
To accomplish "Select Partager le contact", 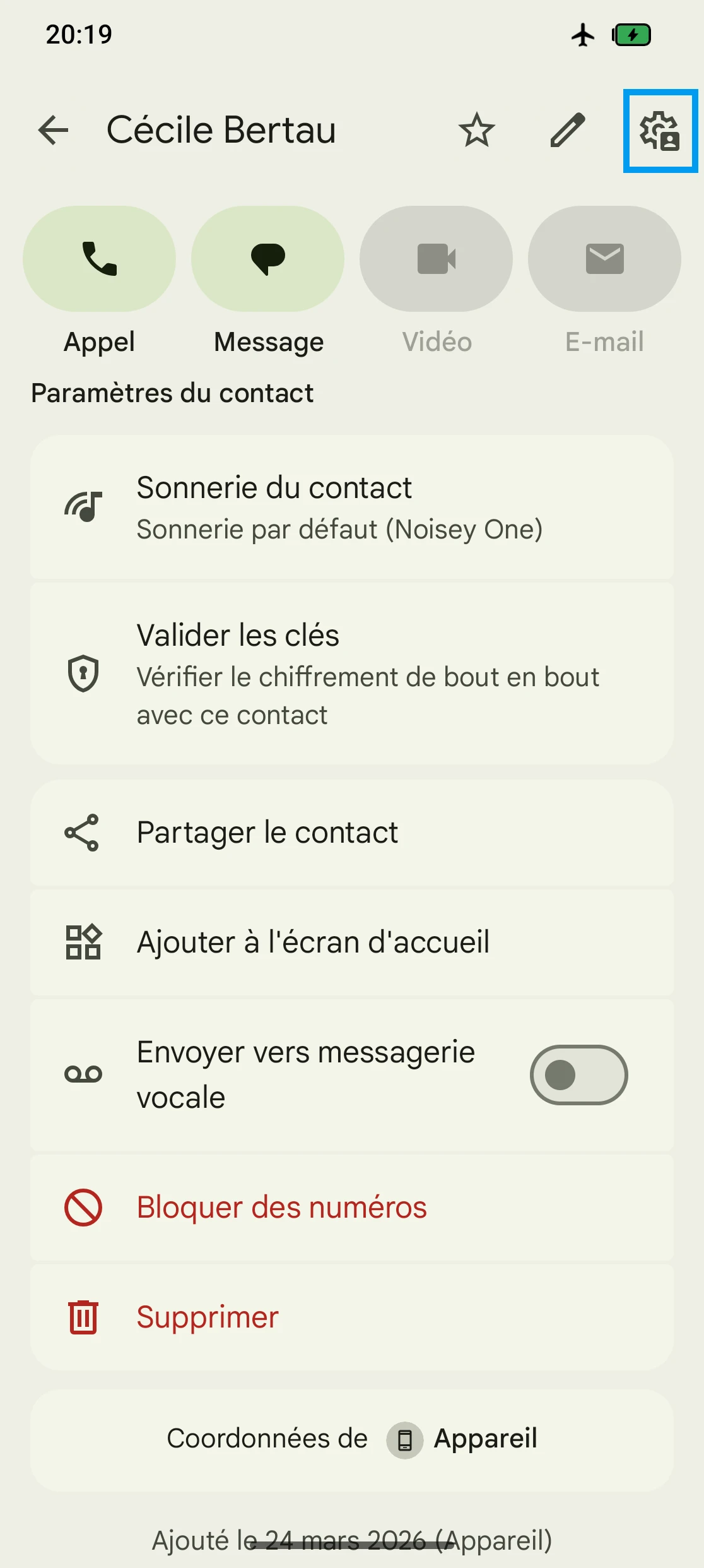I will click(352, 833).
